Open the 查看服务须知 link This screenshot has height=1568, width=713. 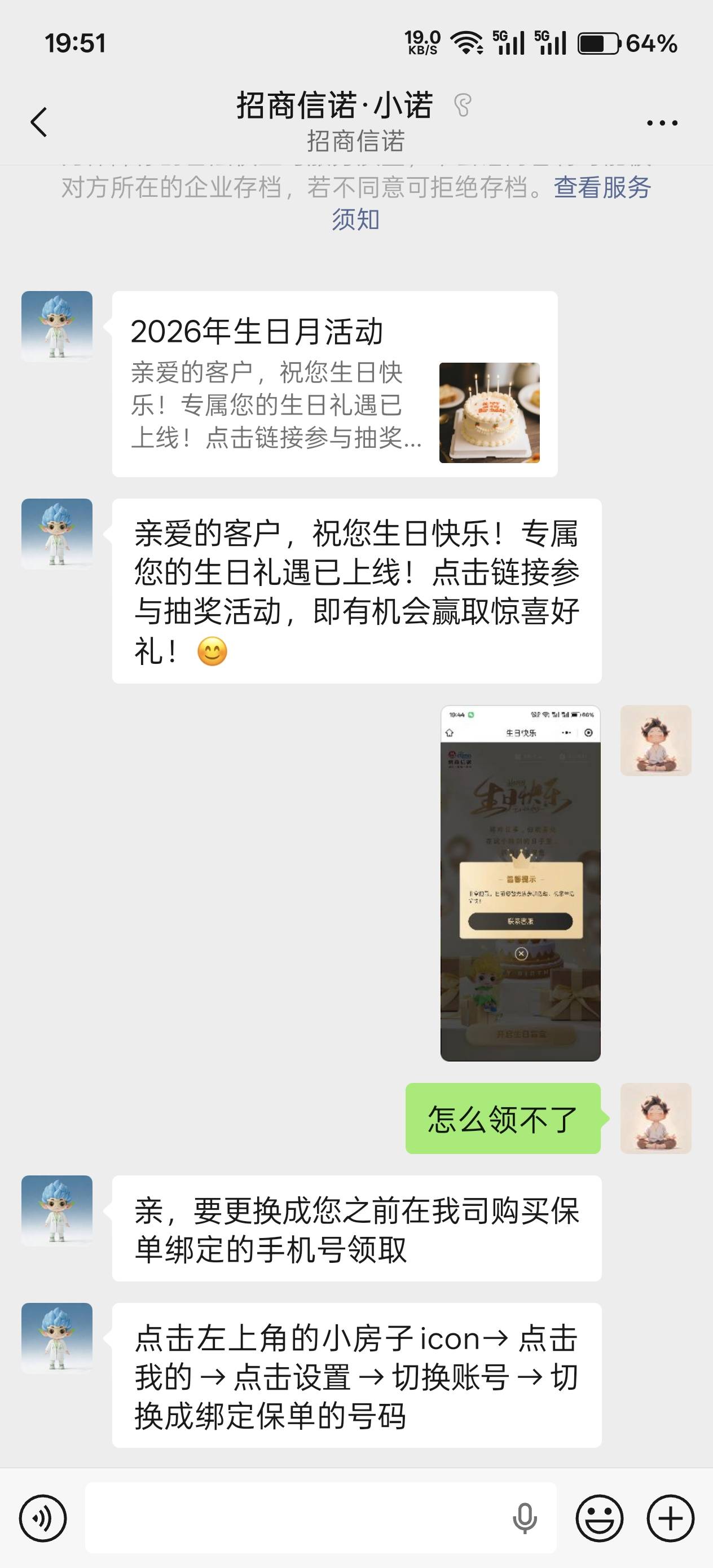491,202
